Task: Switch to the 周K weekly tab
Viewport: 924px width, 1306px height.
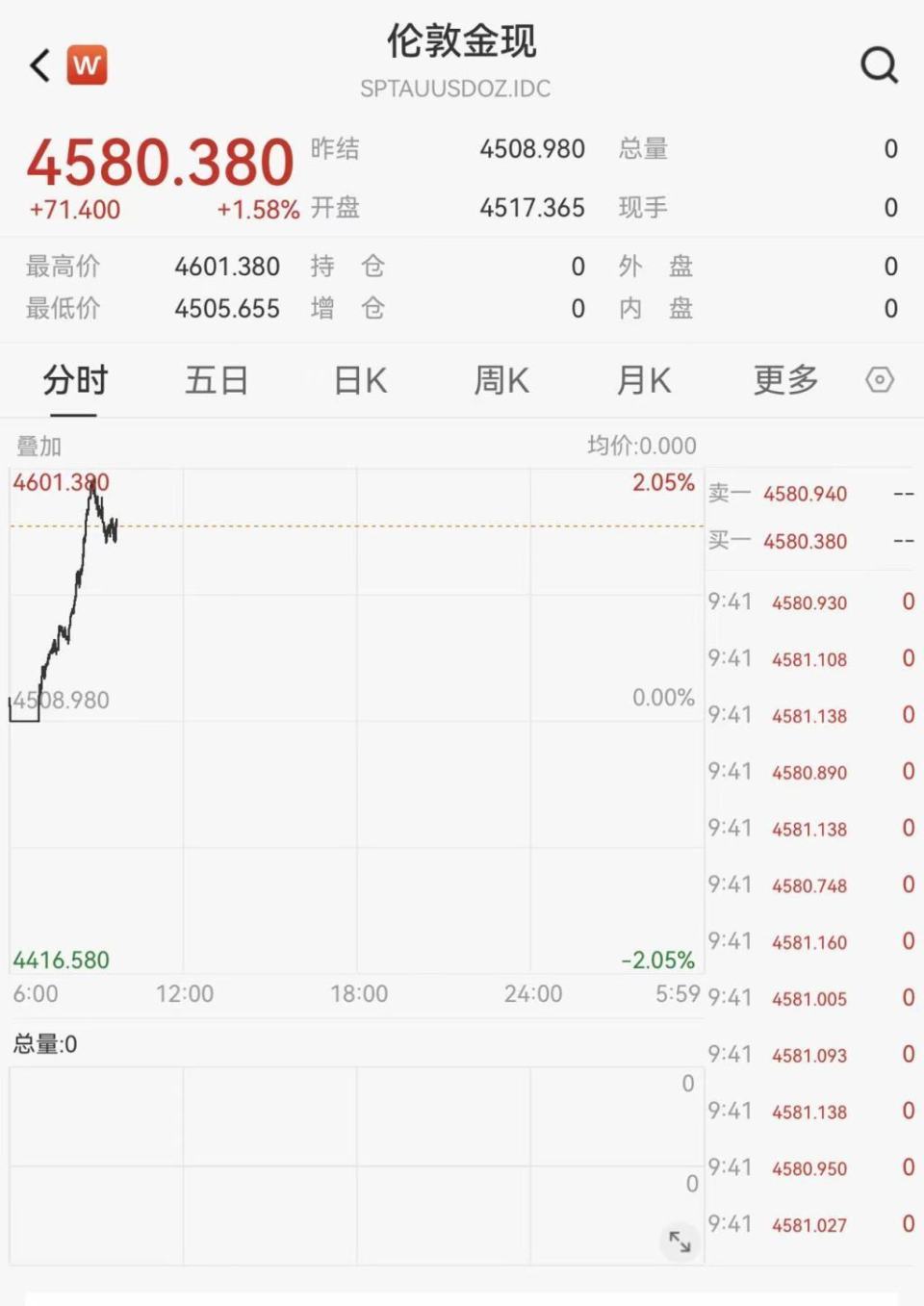Action: click(500, 380)
